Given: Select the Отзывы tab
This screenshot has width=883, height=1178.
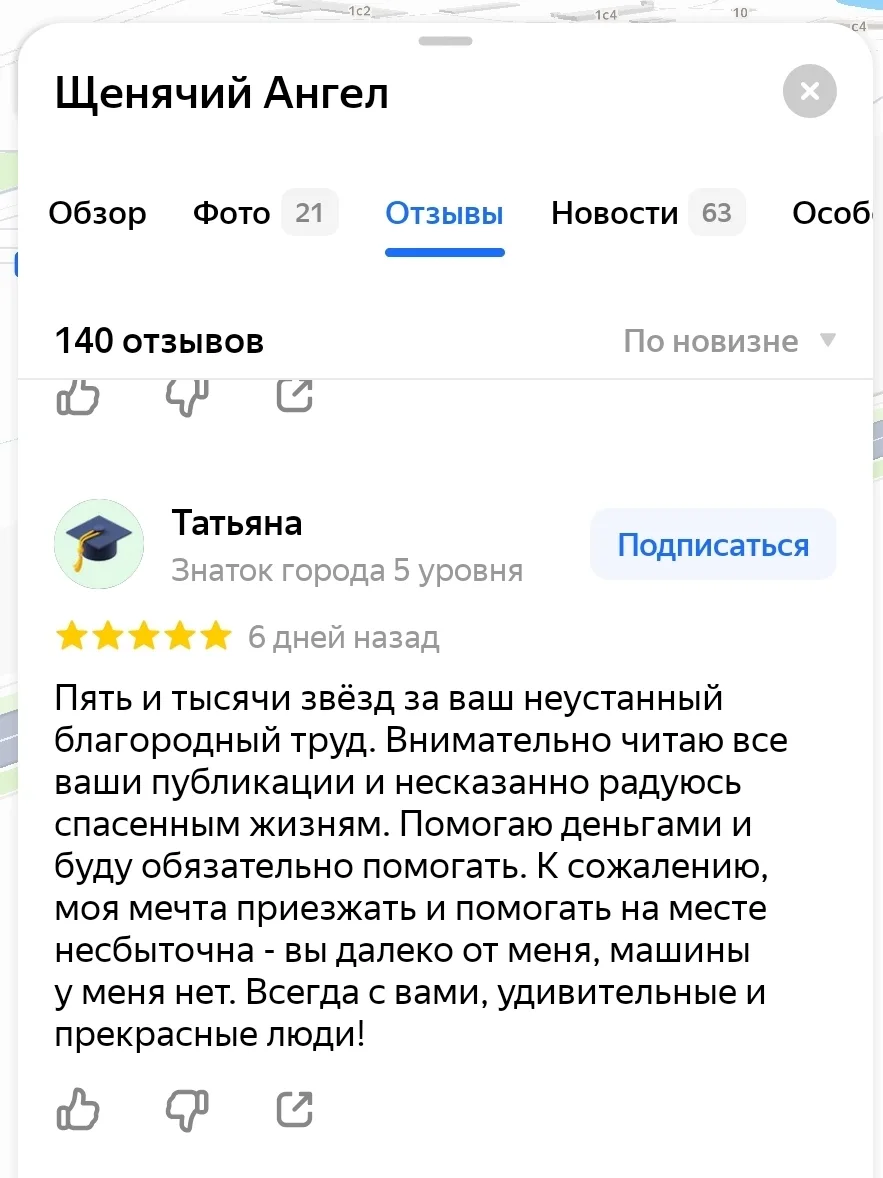Looking at the screenshot, I should tap(444, 213).
